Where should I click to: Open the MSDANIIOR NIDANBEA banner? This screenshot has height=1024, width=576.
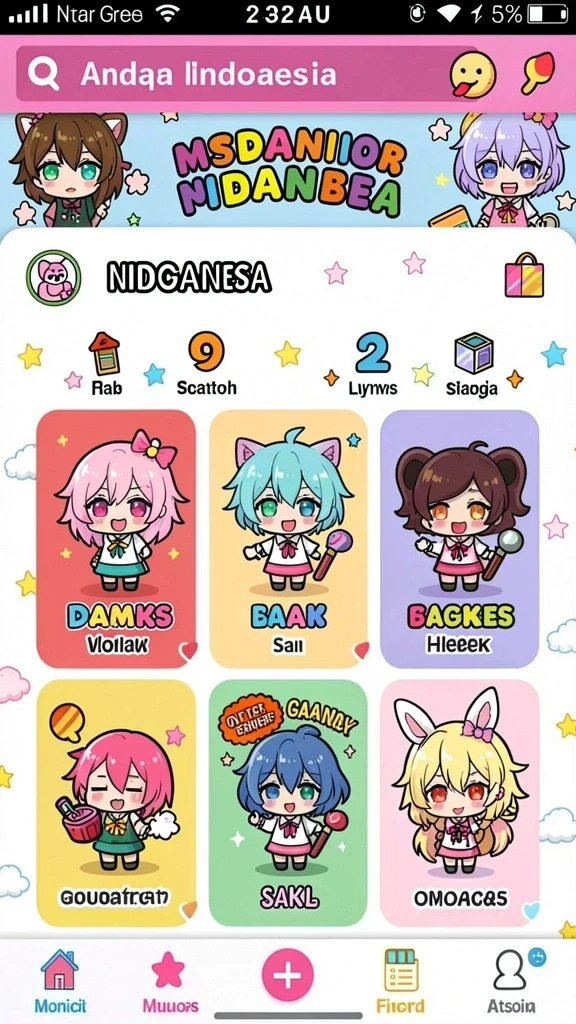288,174
